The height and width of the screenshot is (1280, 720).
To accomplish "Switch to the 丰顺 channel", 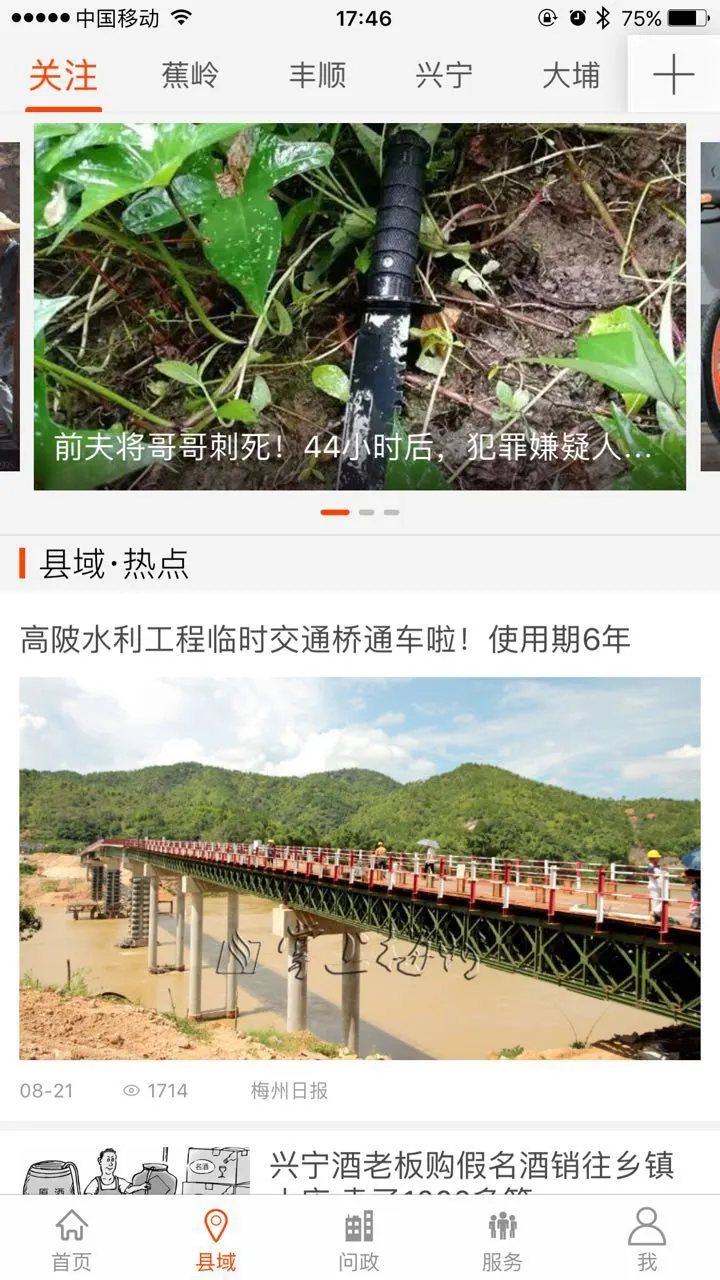I will [317, 74].
